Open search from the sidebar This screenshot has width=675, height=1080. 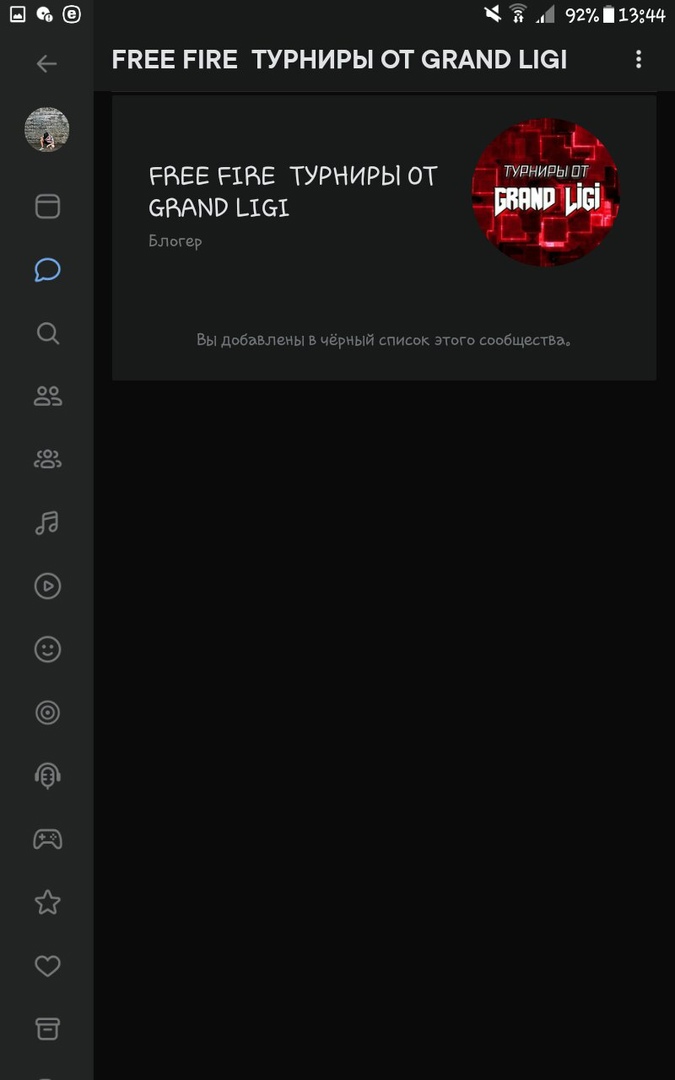47,333
